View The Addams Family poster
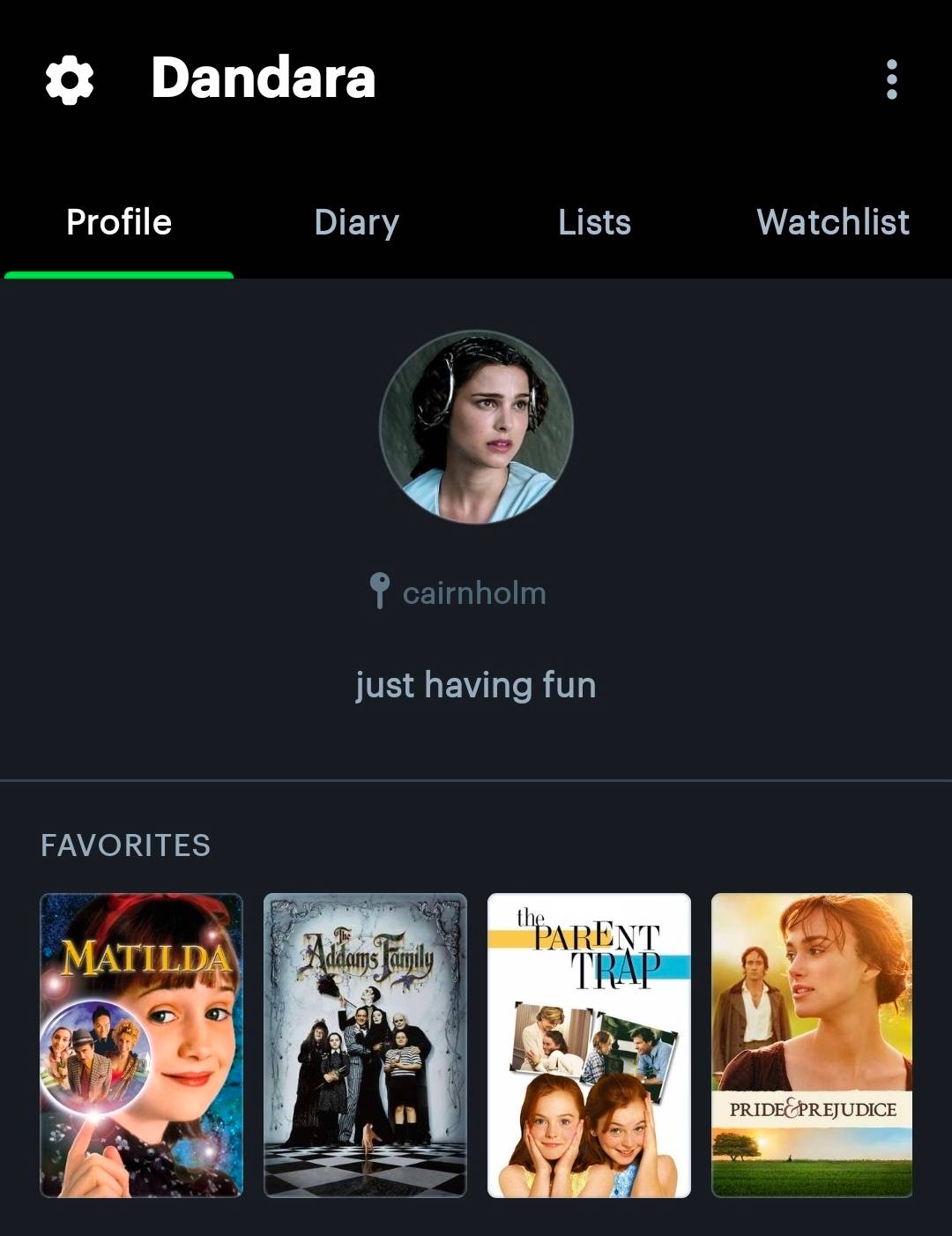 tap(365, 1046)
